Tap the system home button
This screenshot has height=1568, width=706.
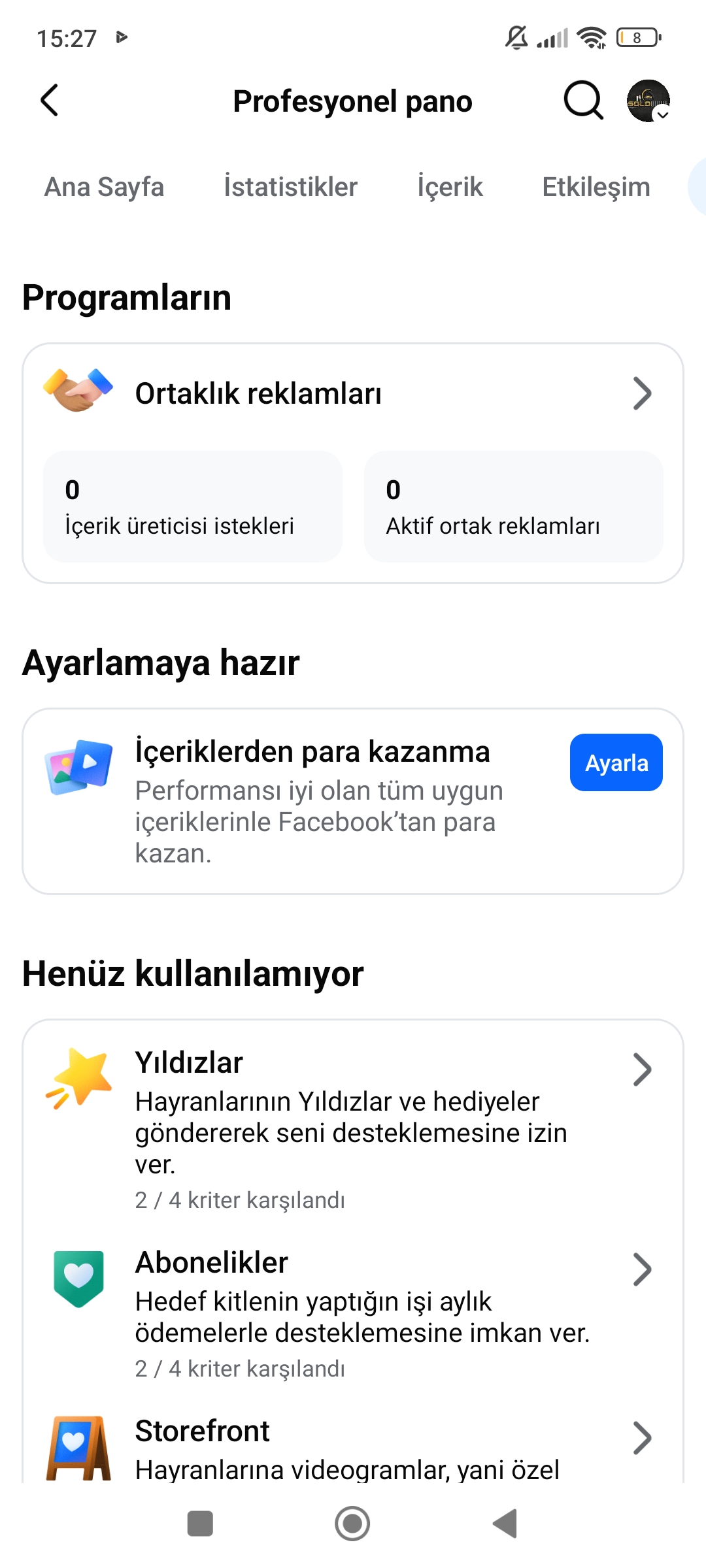352,1524
